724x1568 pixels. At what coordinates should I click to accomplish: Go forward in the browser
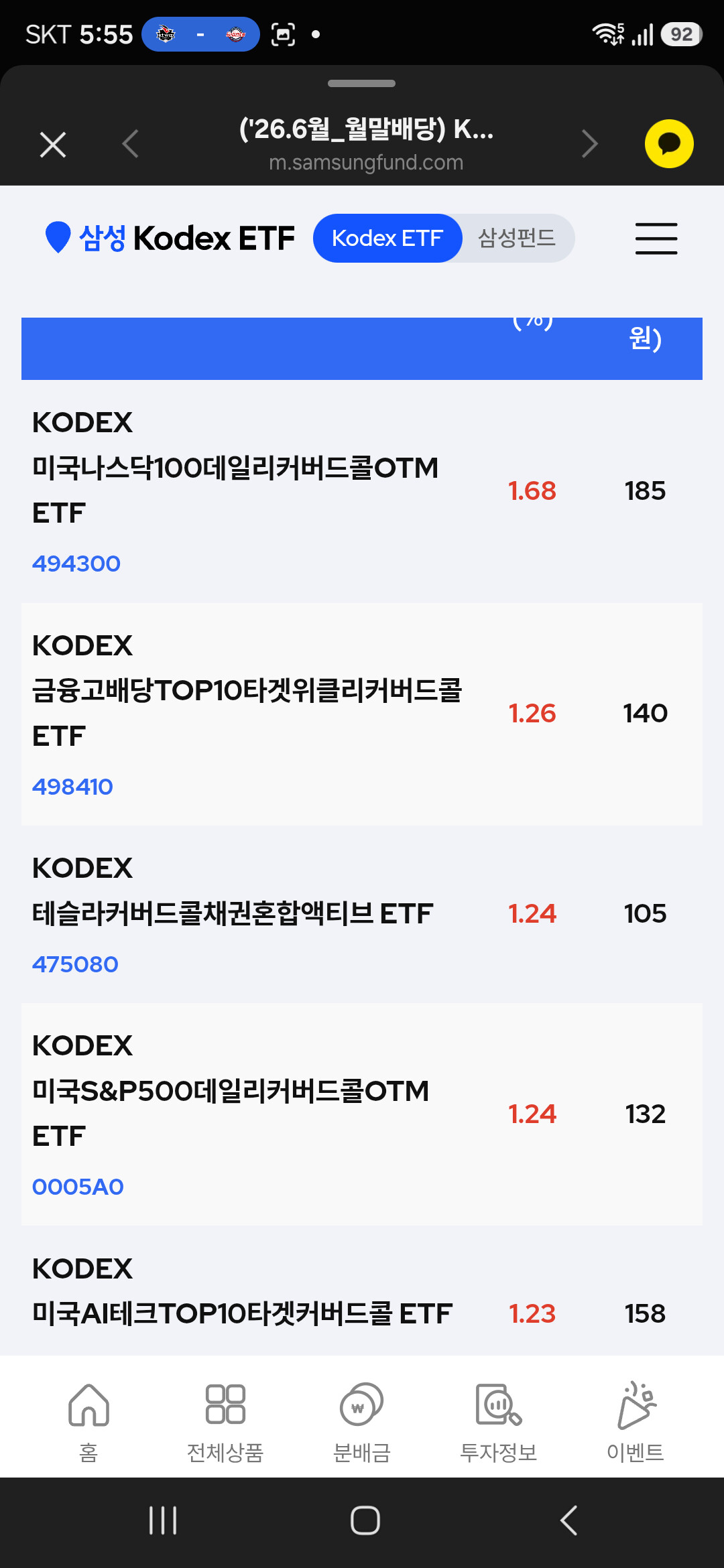pos(590,144)
